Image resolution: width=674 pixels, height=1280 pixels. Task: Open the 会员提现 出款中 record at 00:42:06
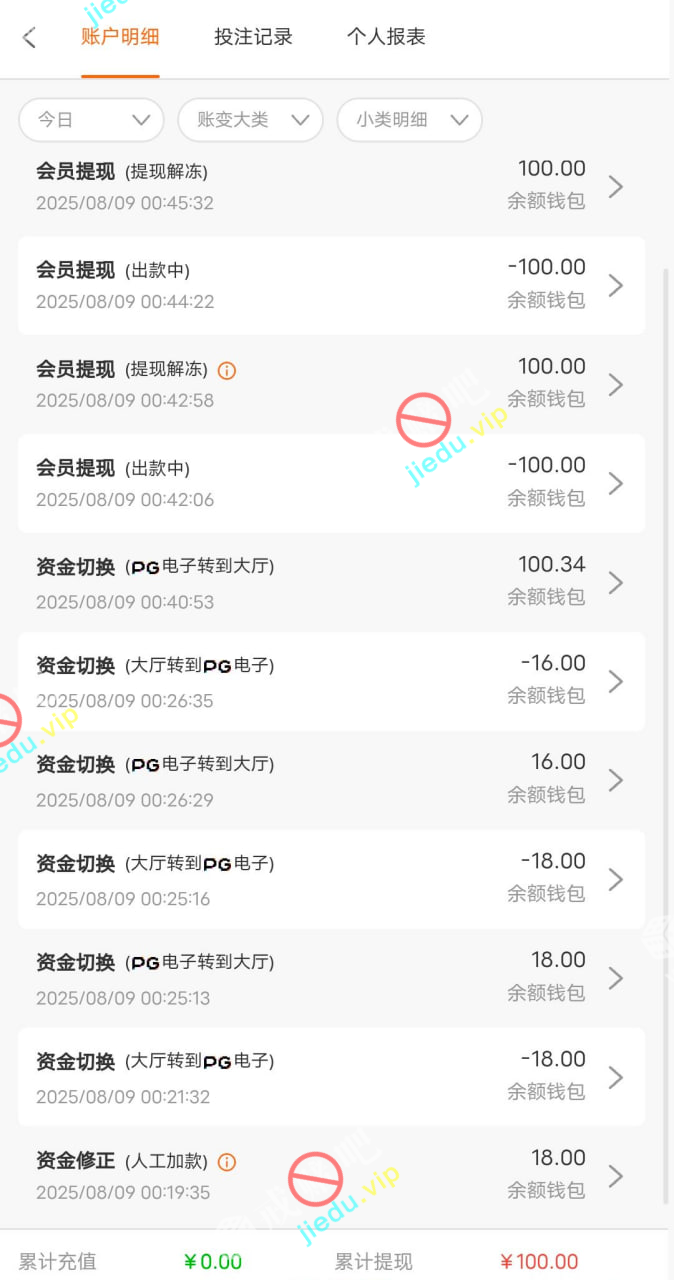tap(330, 483)
